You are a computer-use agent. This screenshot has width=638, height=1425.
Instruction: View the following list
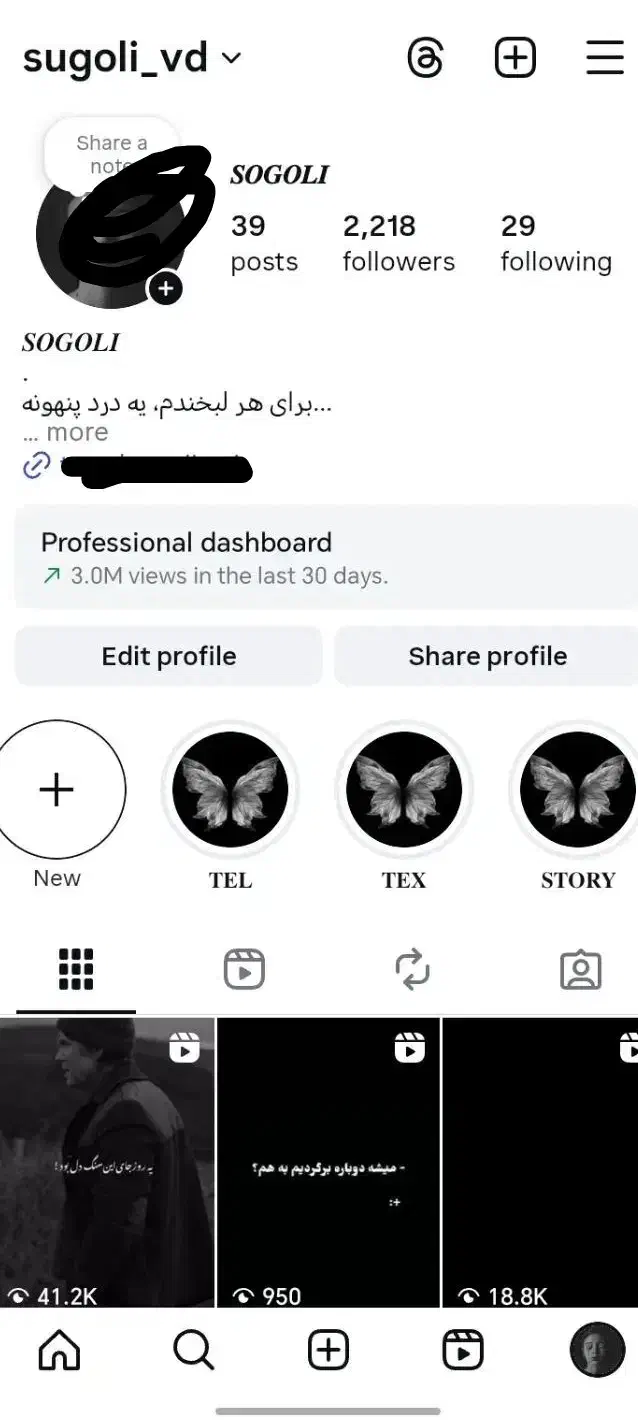click(555, 243)
